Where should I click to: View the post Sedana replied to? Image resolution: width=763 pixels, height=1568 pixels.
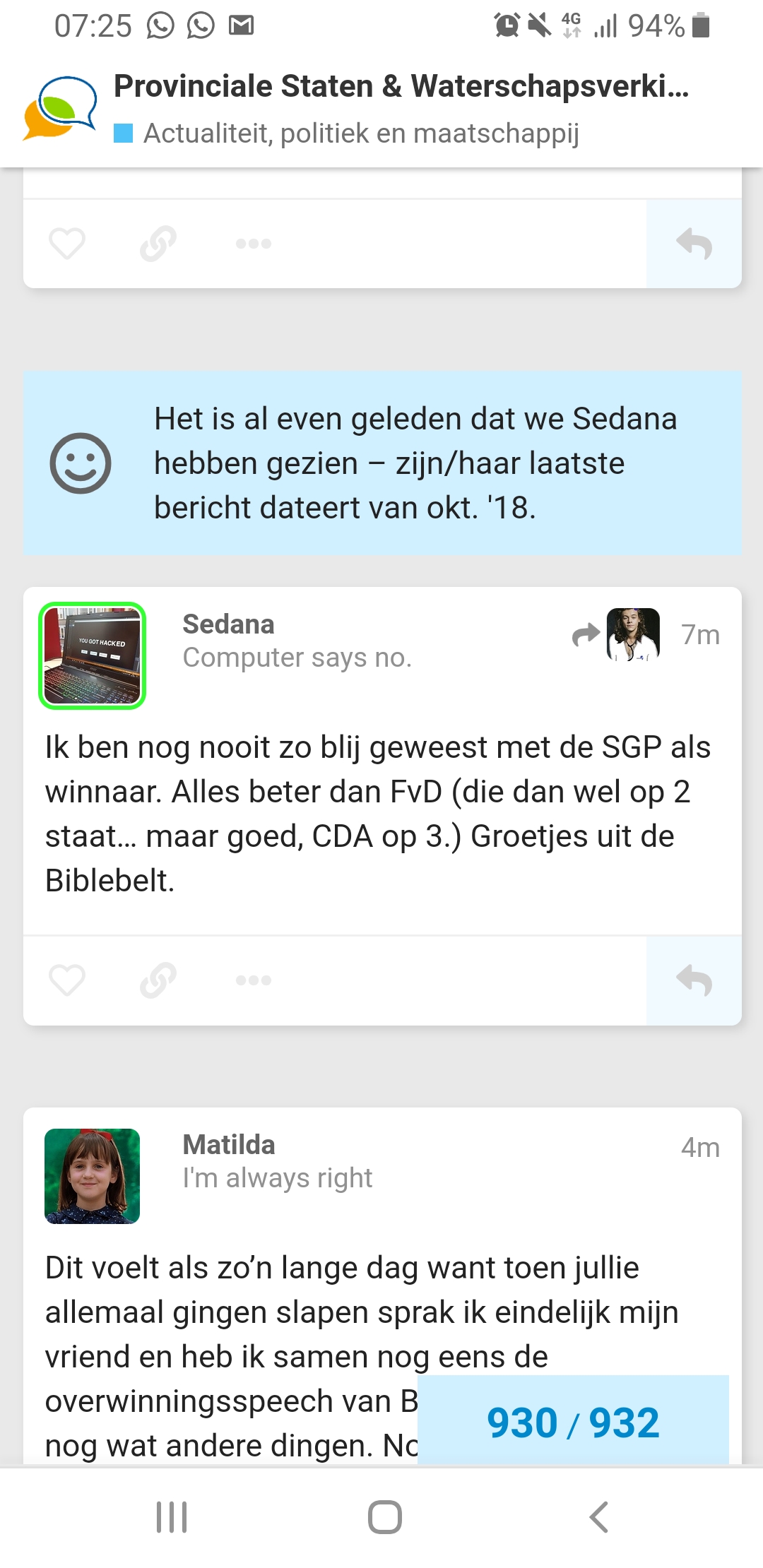point(616,634)
